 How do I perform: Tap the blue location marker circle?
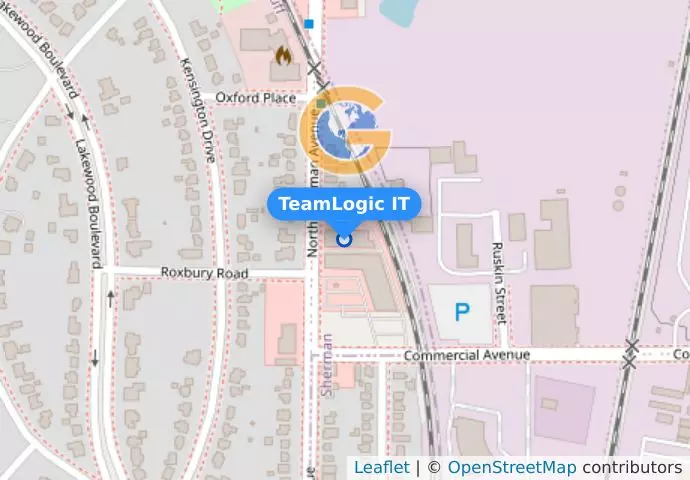(344, 239)
